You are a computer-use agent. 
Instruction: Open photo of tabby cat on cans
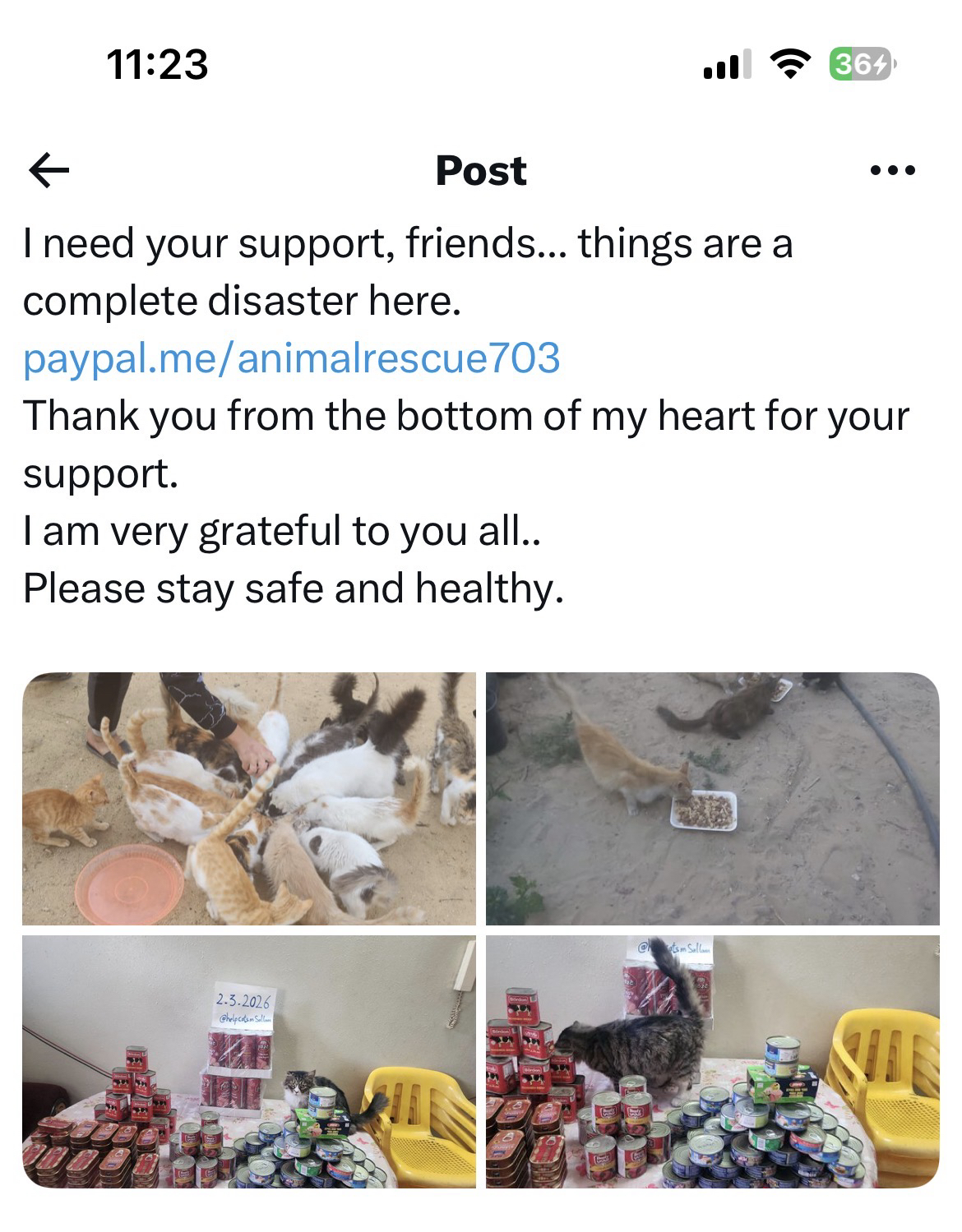[712, 1061]
